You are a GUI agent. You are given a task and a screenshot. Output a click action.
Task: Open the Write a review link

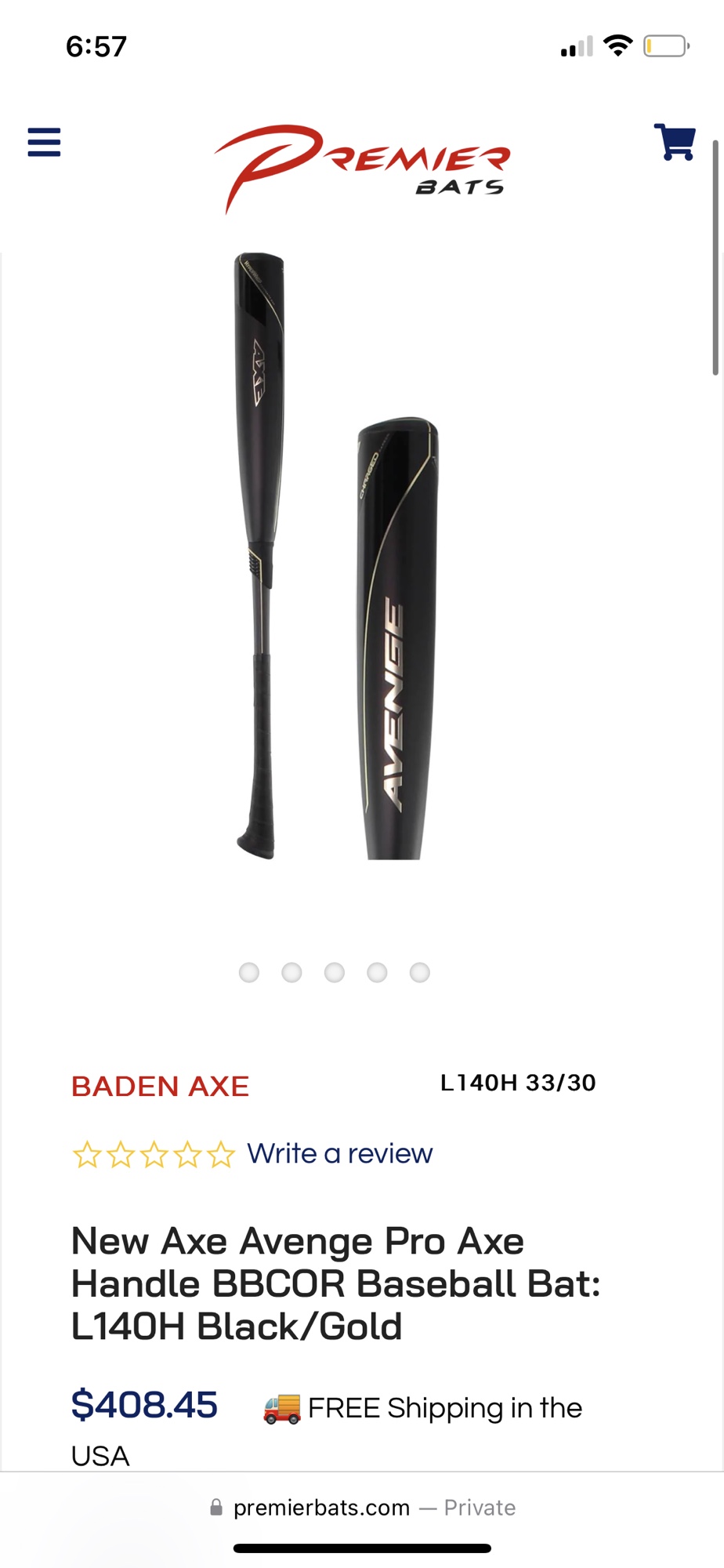tap(338, 1153)
